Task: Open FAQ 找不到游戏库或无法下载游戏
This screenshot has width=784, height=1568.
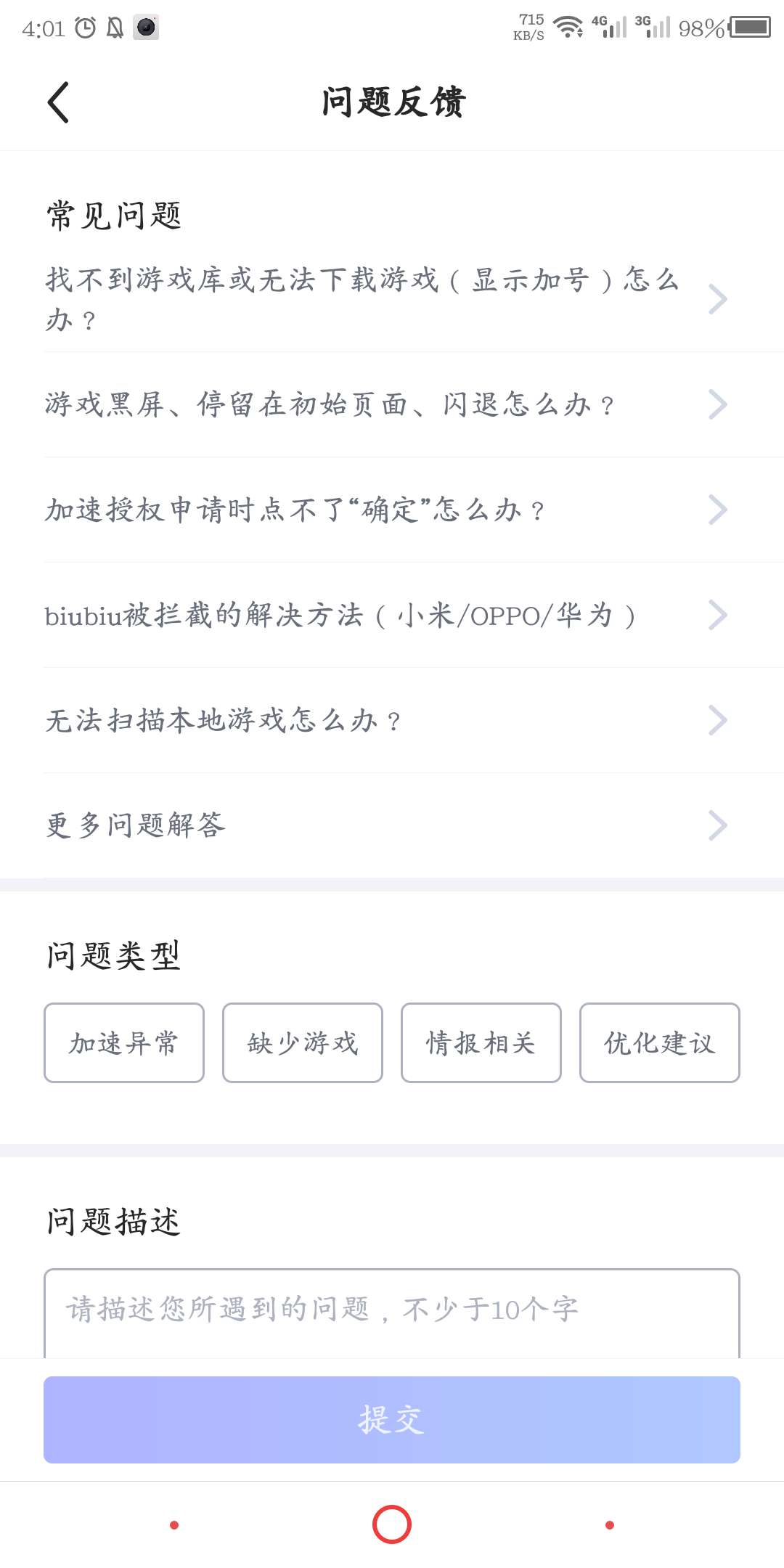Action: click(385, 299)
